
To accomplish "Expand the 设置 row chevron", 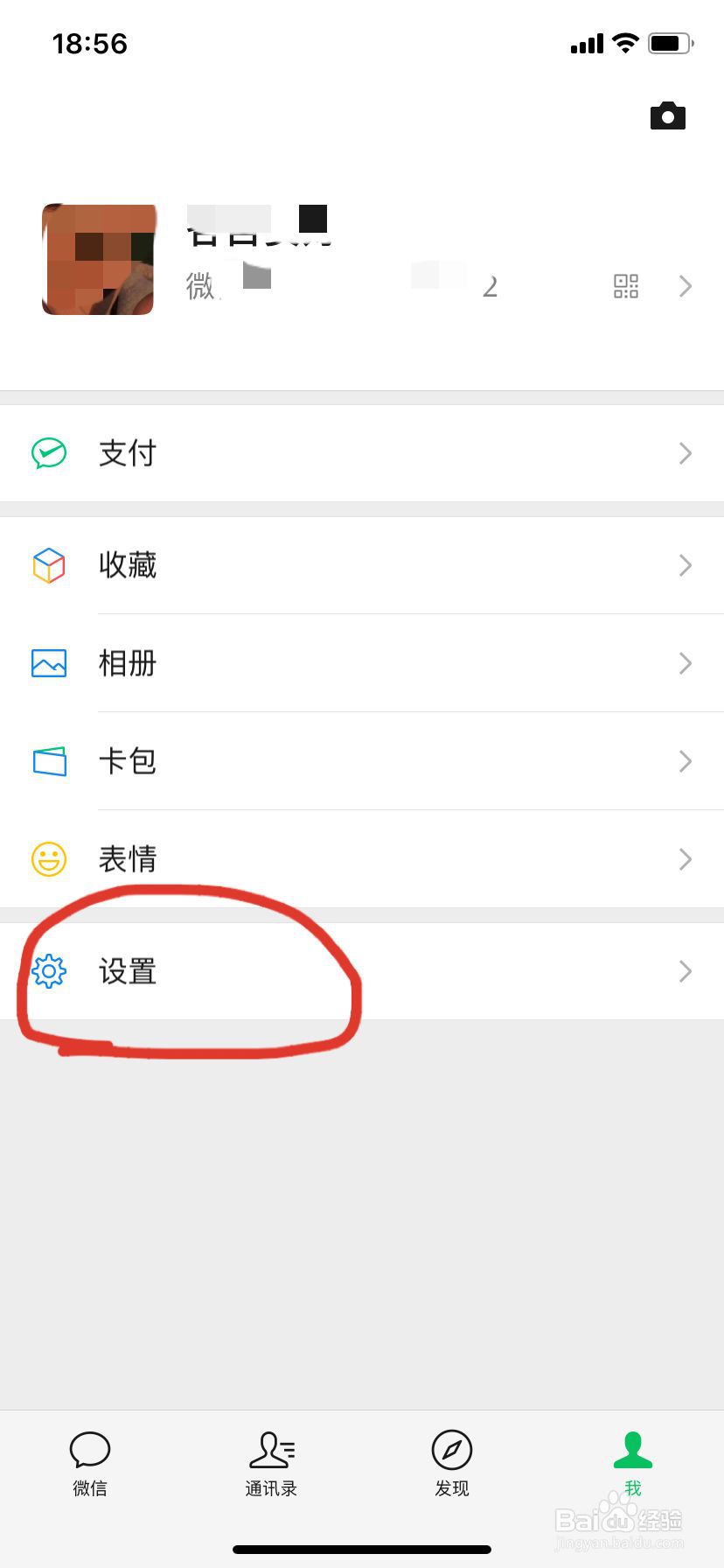I will click(686, 971).
